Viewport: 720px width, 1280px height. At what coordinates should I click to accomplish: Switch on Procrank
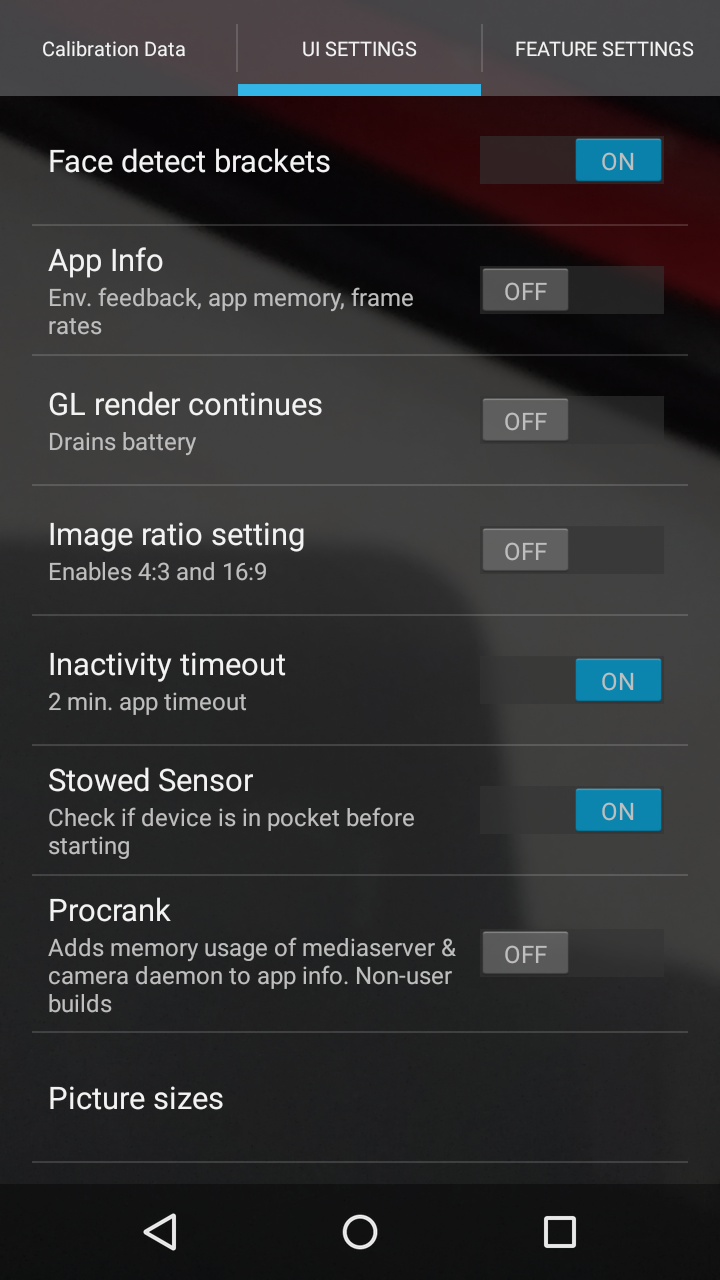click(571, 953)
